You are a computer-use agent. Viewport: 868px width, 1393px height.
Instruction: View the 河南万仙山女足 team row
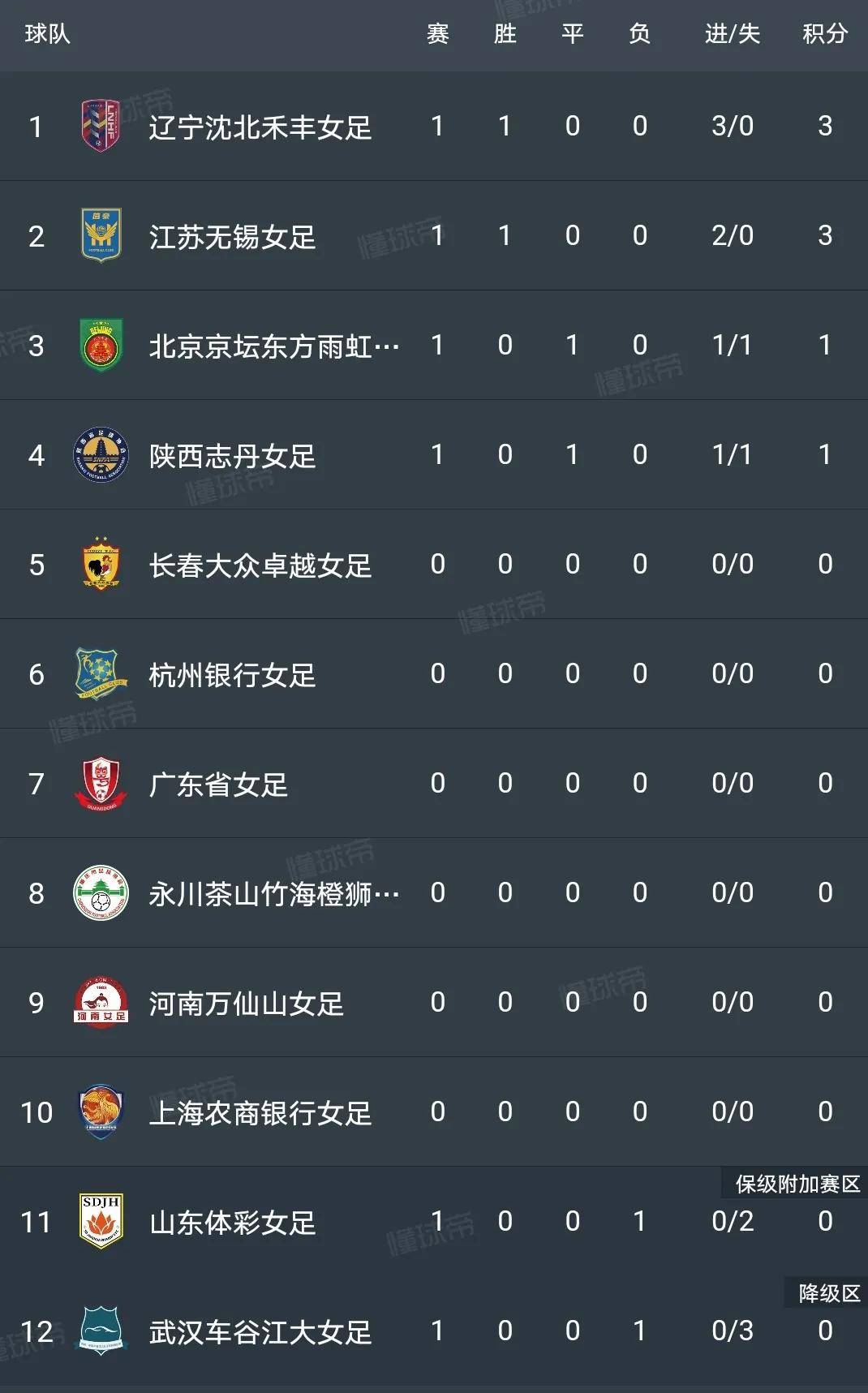(434, 1002)
